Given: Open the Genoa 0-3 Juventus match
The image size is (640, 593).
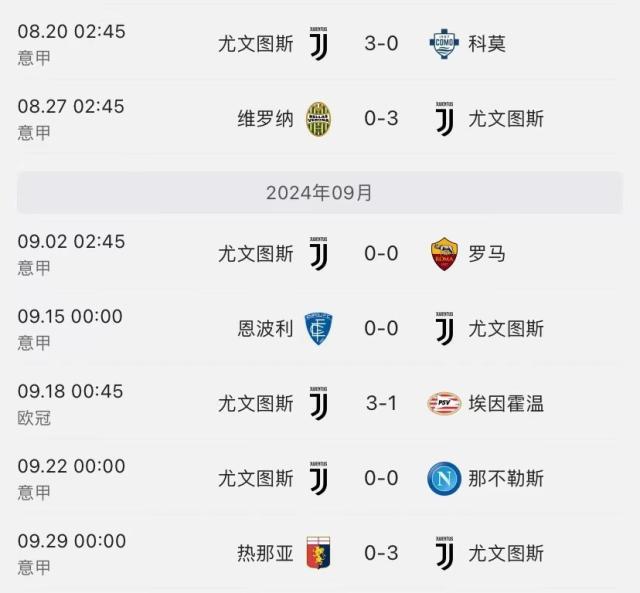Looking at the screenshot, I should pyautogui.click(x=381, y=553).
